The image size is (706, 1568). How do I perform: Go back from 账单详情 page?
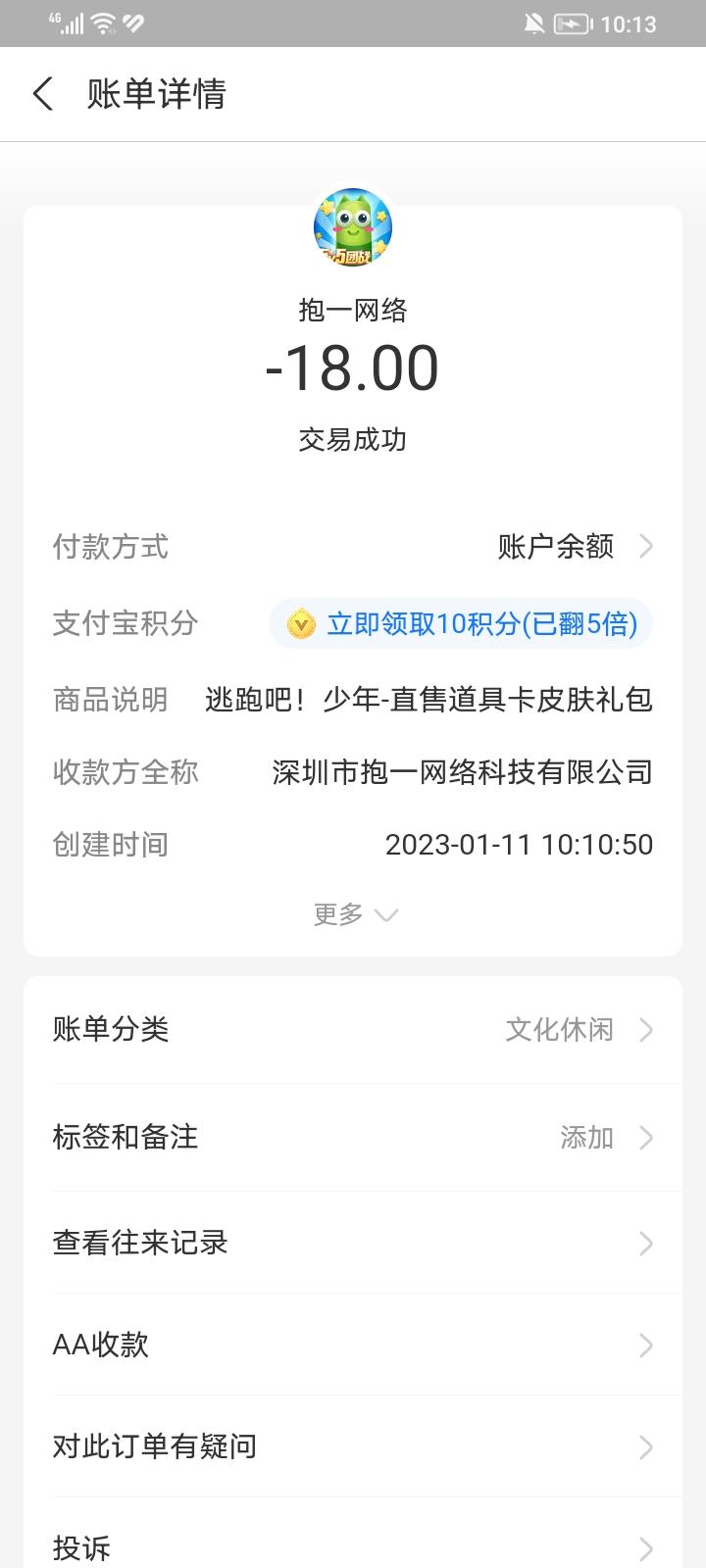click(43, 94)
